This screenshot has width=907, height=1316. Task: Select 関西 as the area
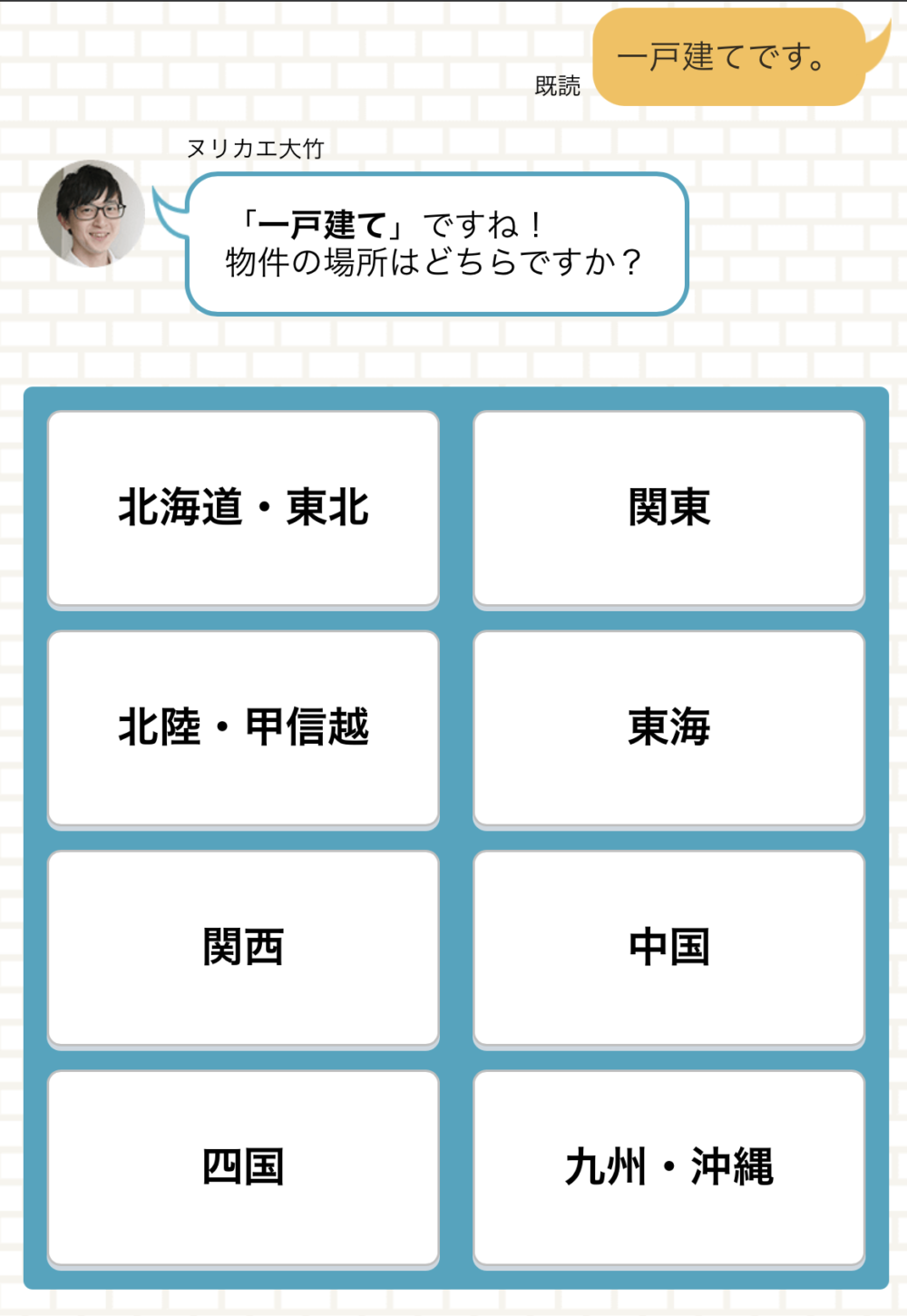point(243,948)
